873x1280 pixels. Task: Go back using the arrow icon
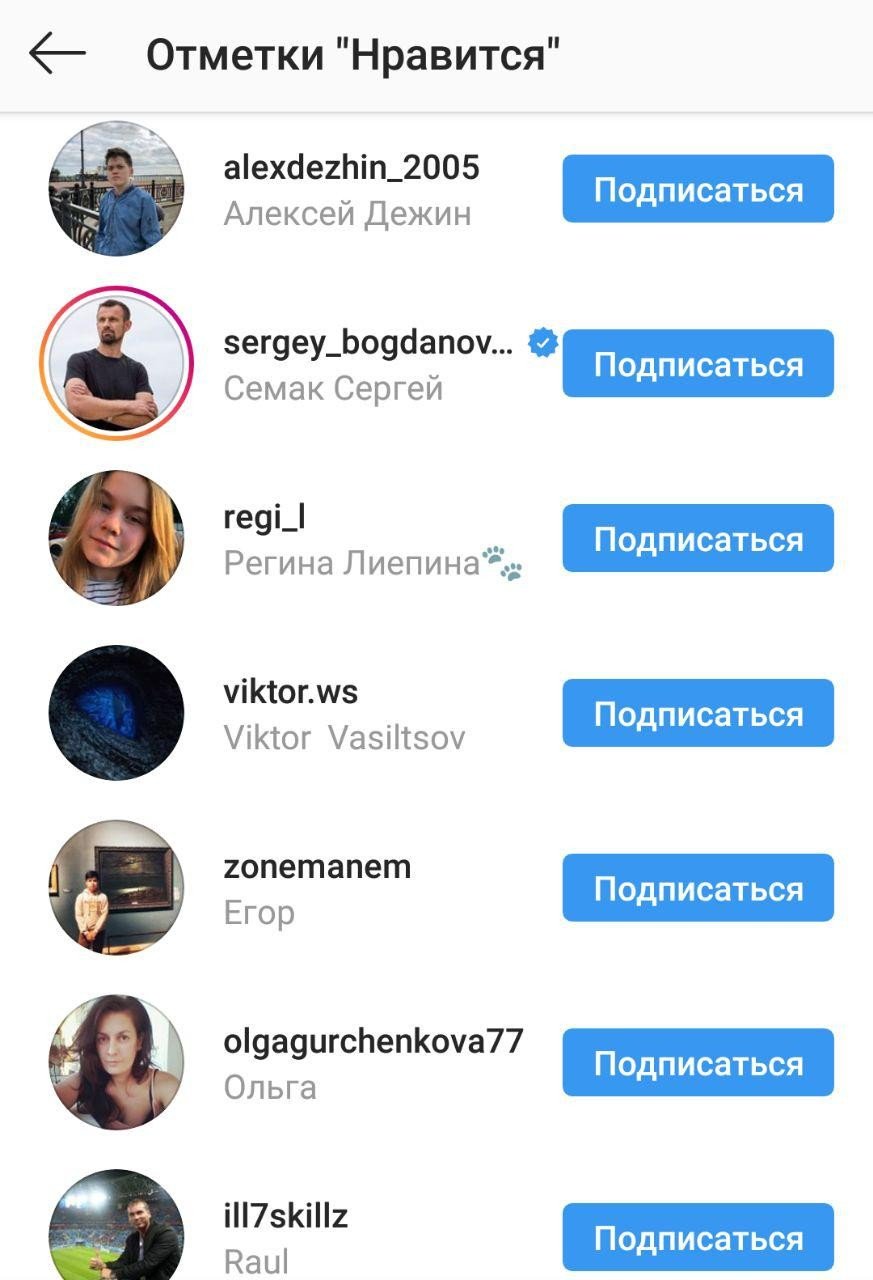point(57,54)
